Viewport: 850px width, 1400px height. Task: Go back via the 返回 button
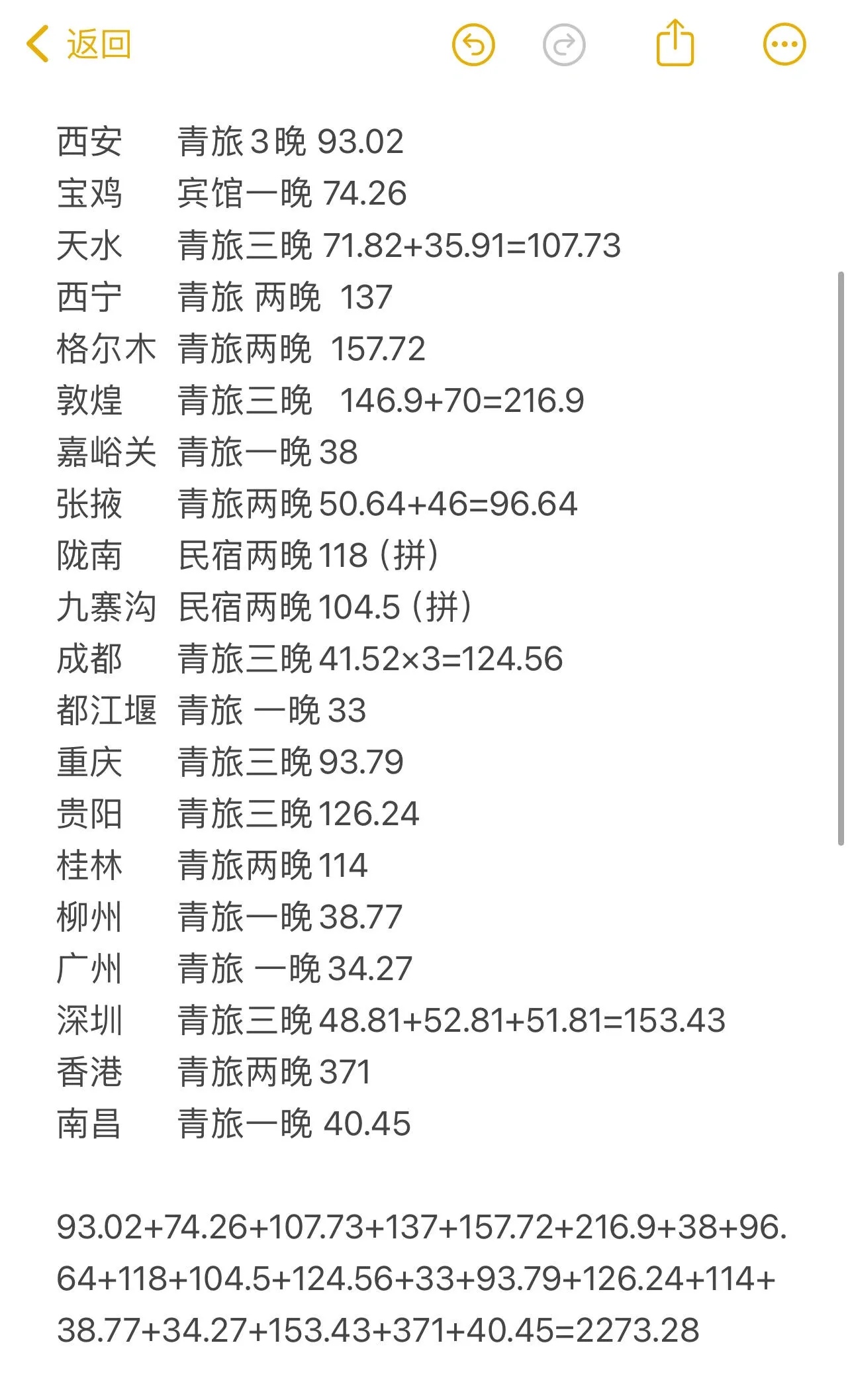pos(79,45)
